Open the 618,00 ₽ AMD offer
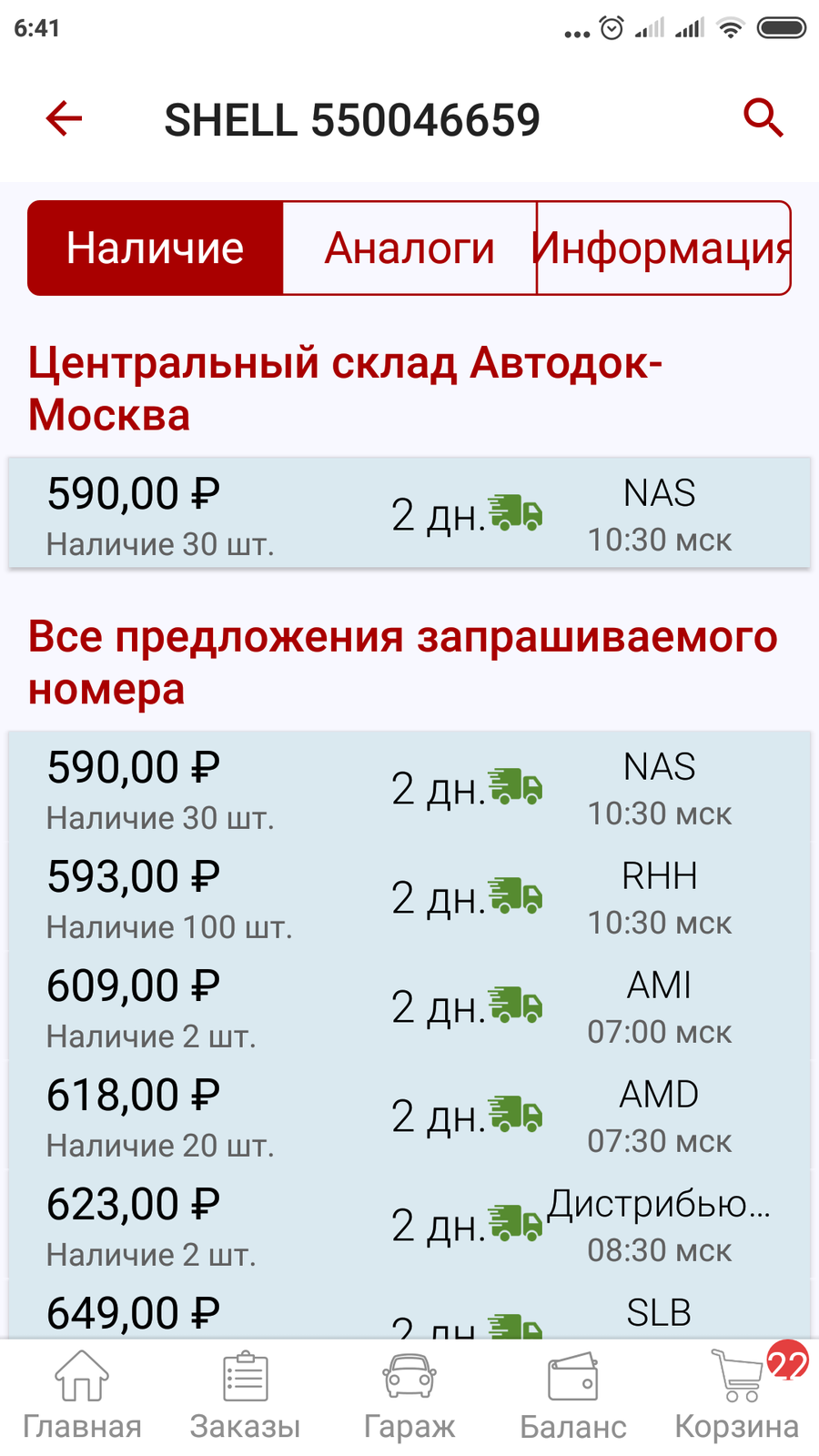This screenshot has height=1456, width=819. [x=409, y=1116]
